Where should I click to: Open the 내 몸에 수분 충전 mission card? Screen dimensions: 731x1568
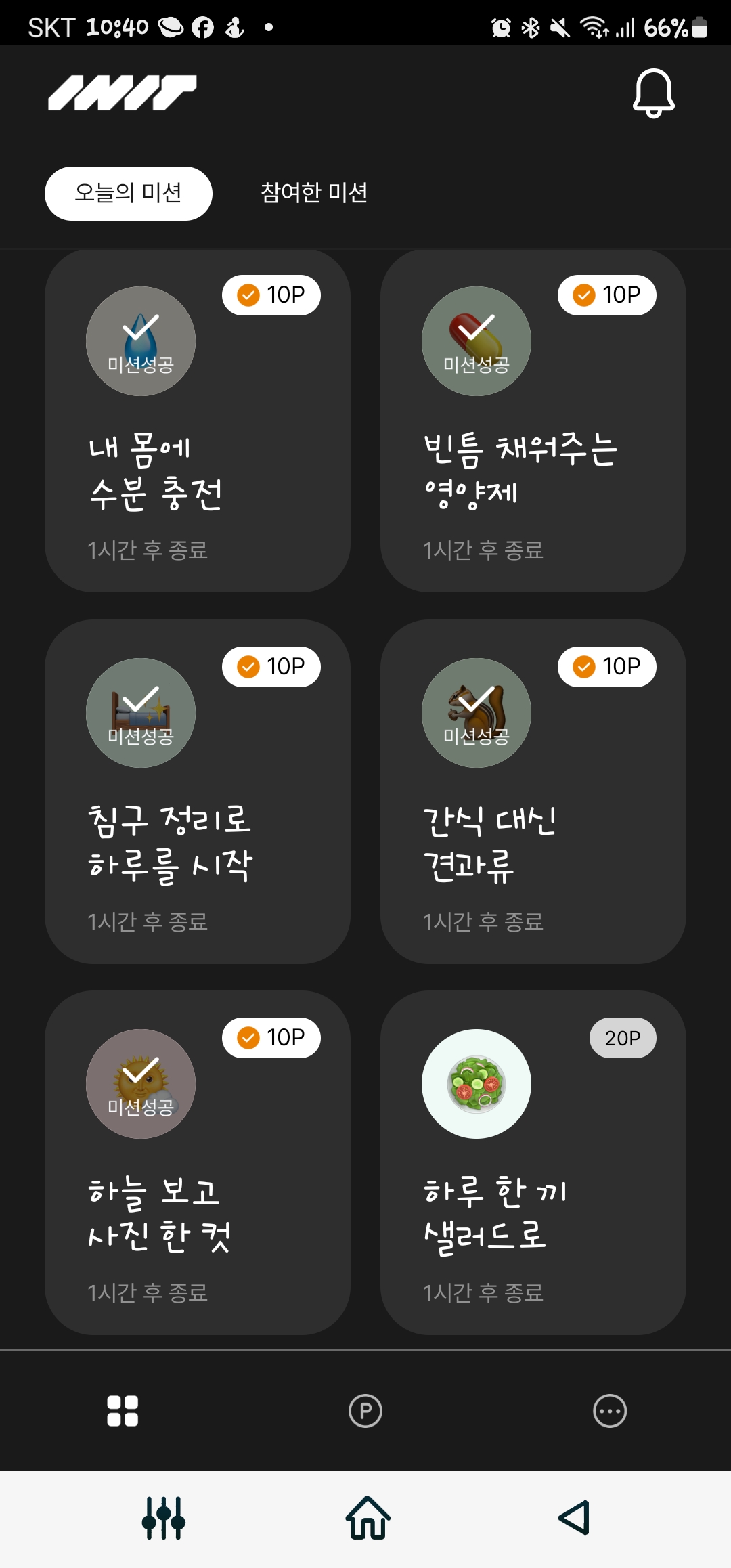pos(198,421)
